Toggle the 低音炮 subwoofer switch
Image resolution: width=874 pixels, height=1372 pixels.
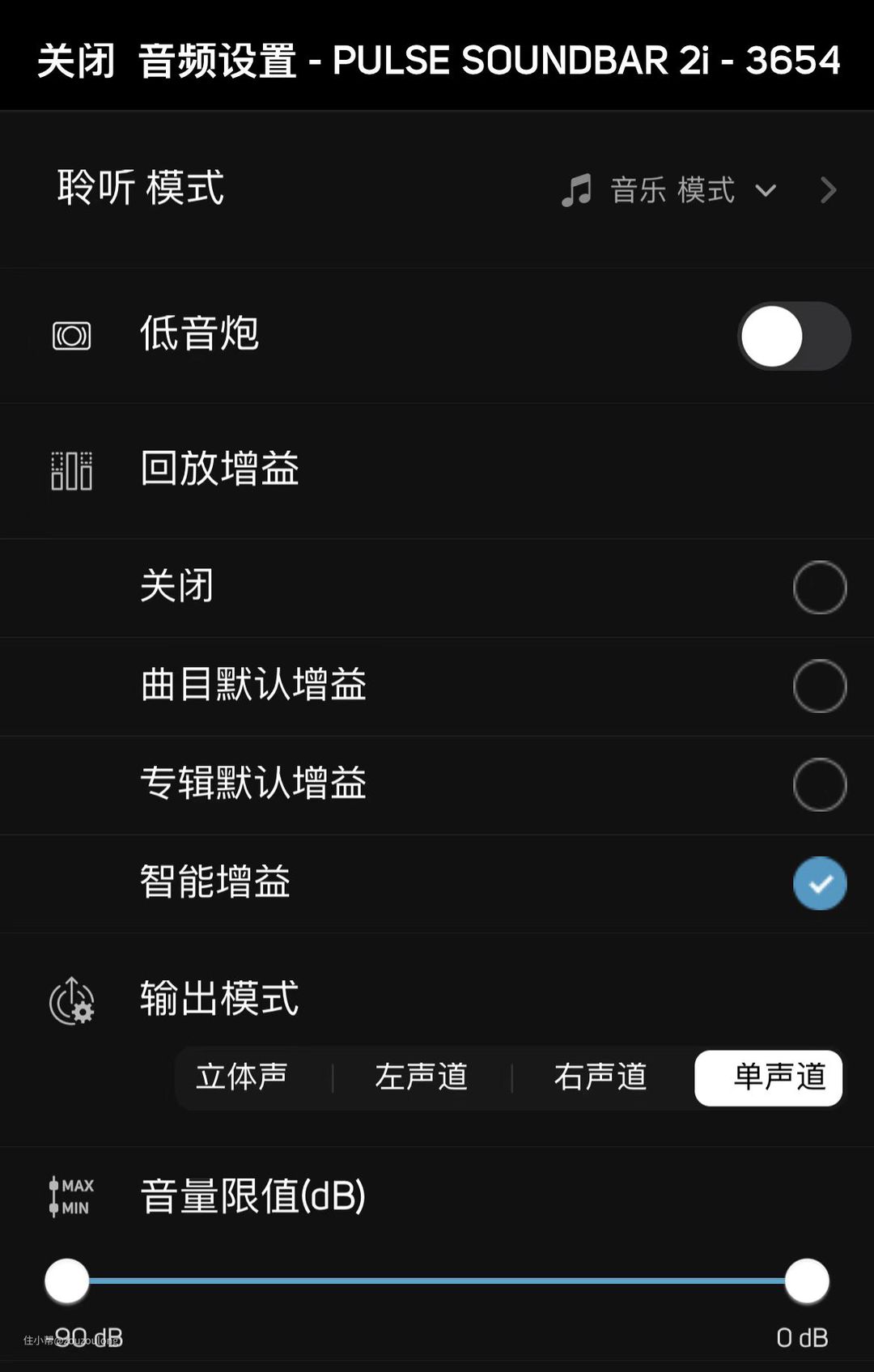(x=793, y=336)
